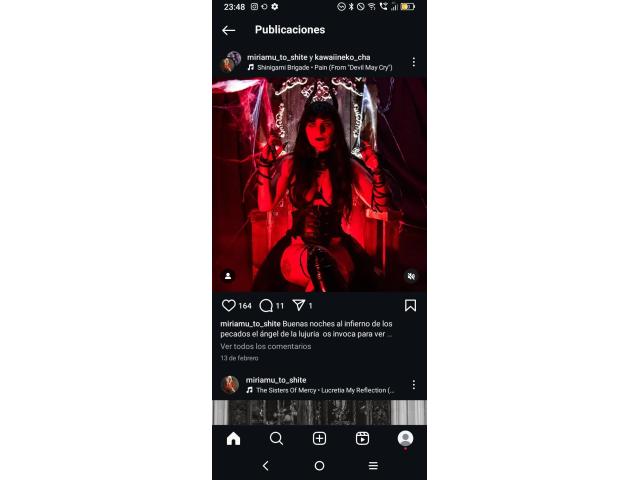Save the post with the bookmark icon
The height and width of the screenshot is (480, 640).
click(410, 306)
